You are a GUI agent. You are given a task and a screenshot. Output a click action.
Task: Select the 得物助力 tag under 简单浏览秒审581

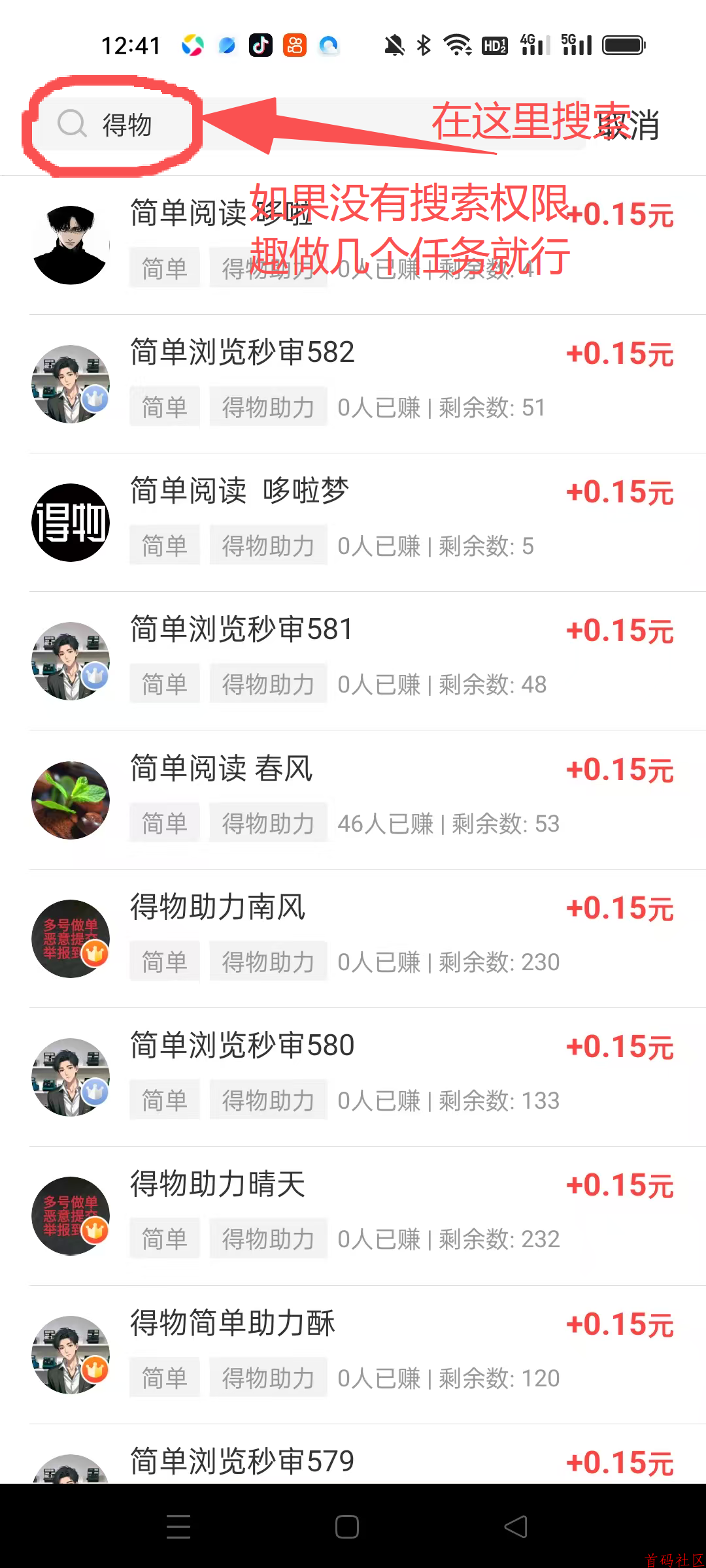tap(267, 683)
